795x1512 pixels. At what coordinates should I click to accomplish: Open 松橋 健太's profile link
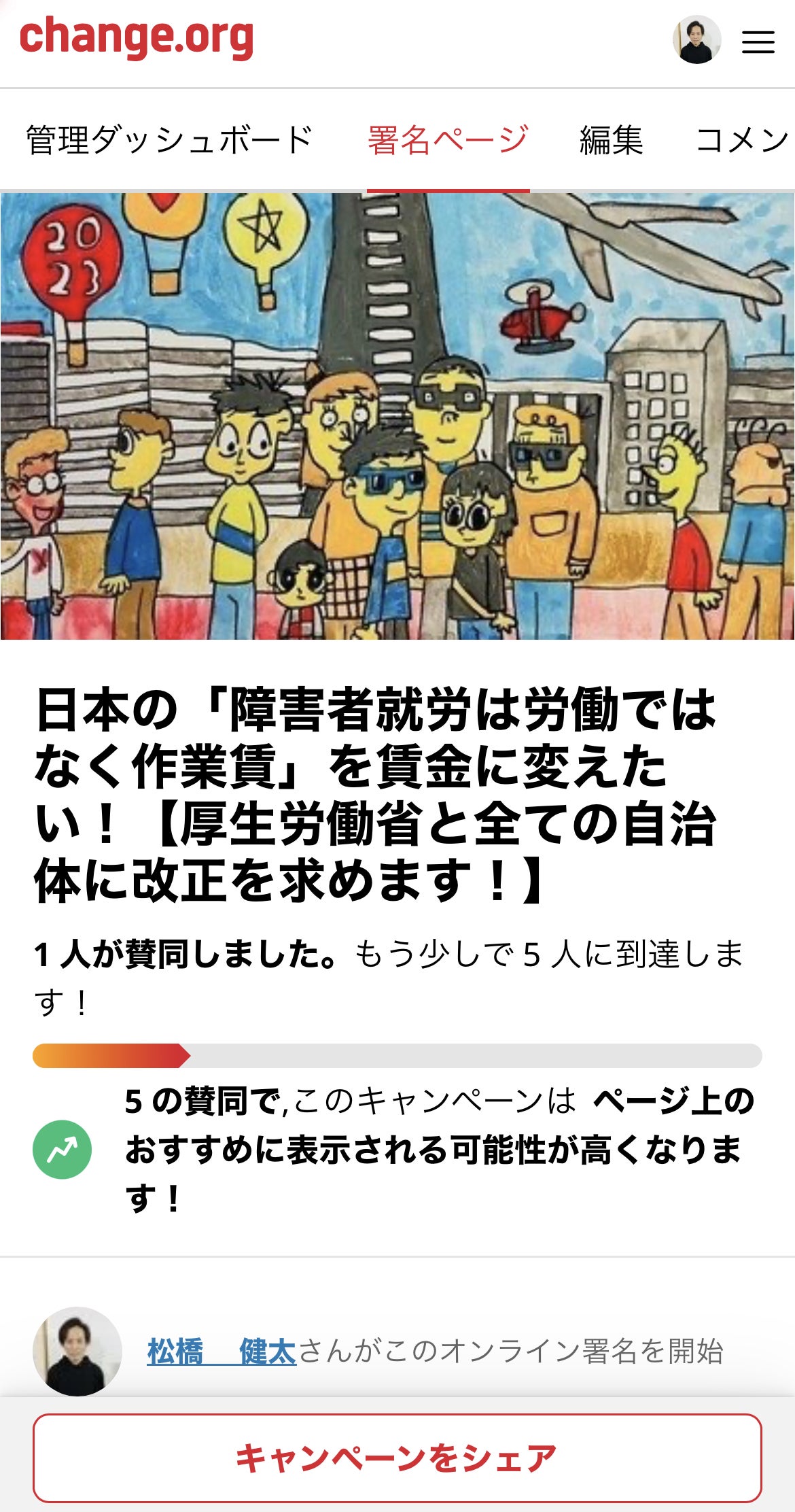click(222, 1351)
